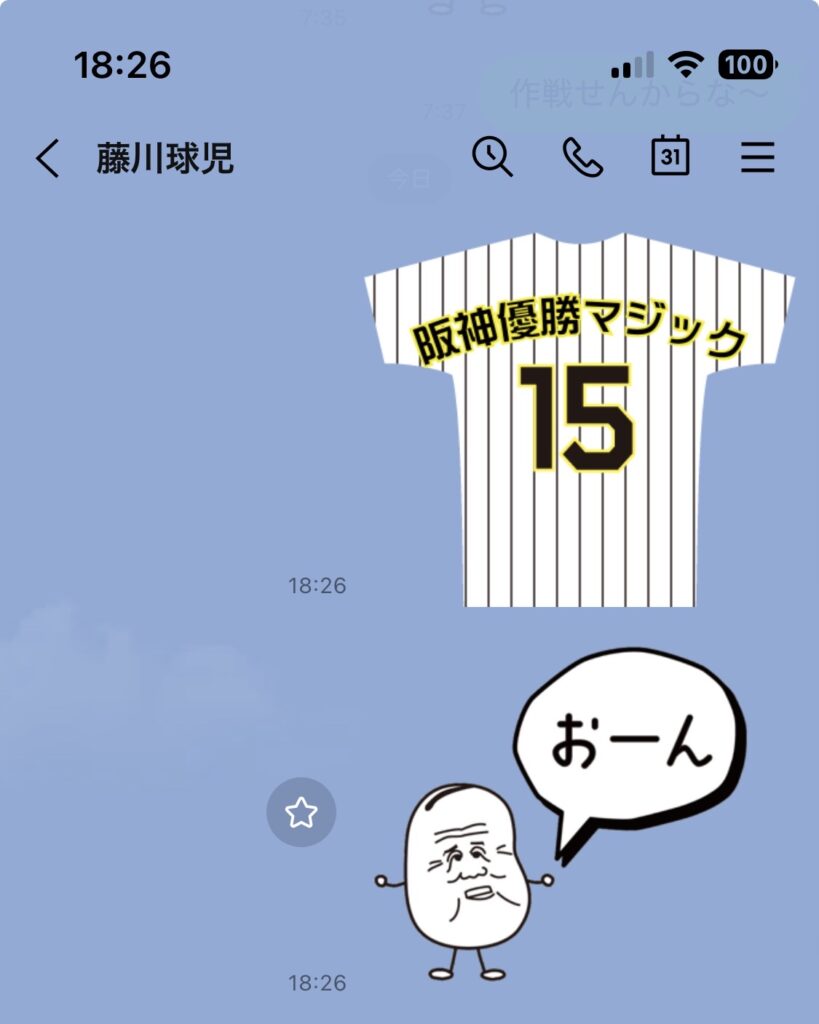Search messages in this chat
The image size is (819, 1024).
[x=492, y=157]
